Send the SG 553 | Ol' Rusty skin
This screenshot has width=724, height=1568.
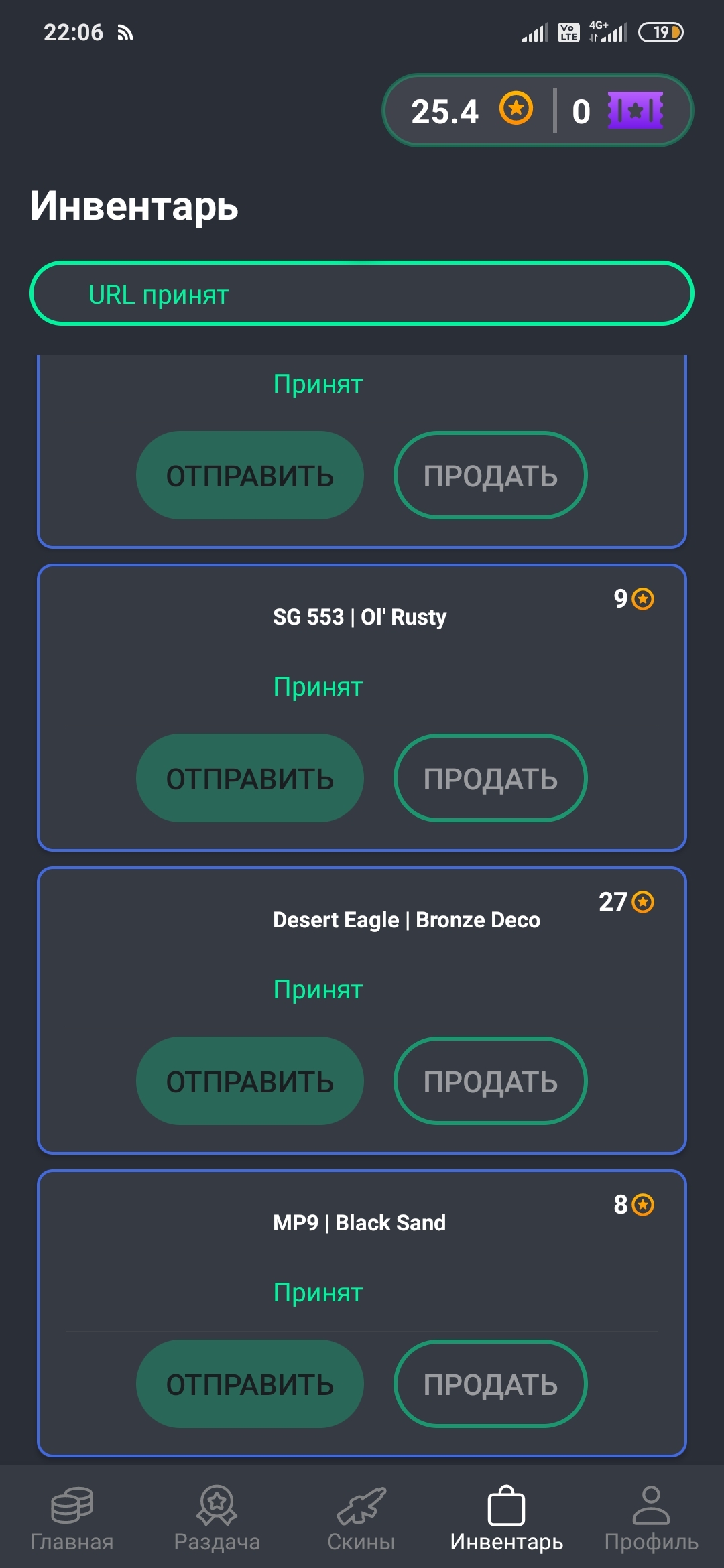(249, 778)
